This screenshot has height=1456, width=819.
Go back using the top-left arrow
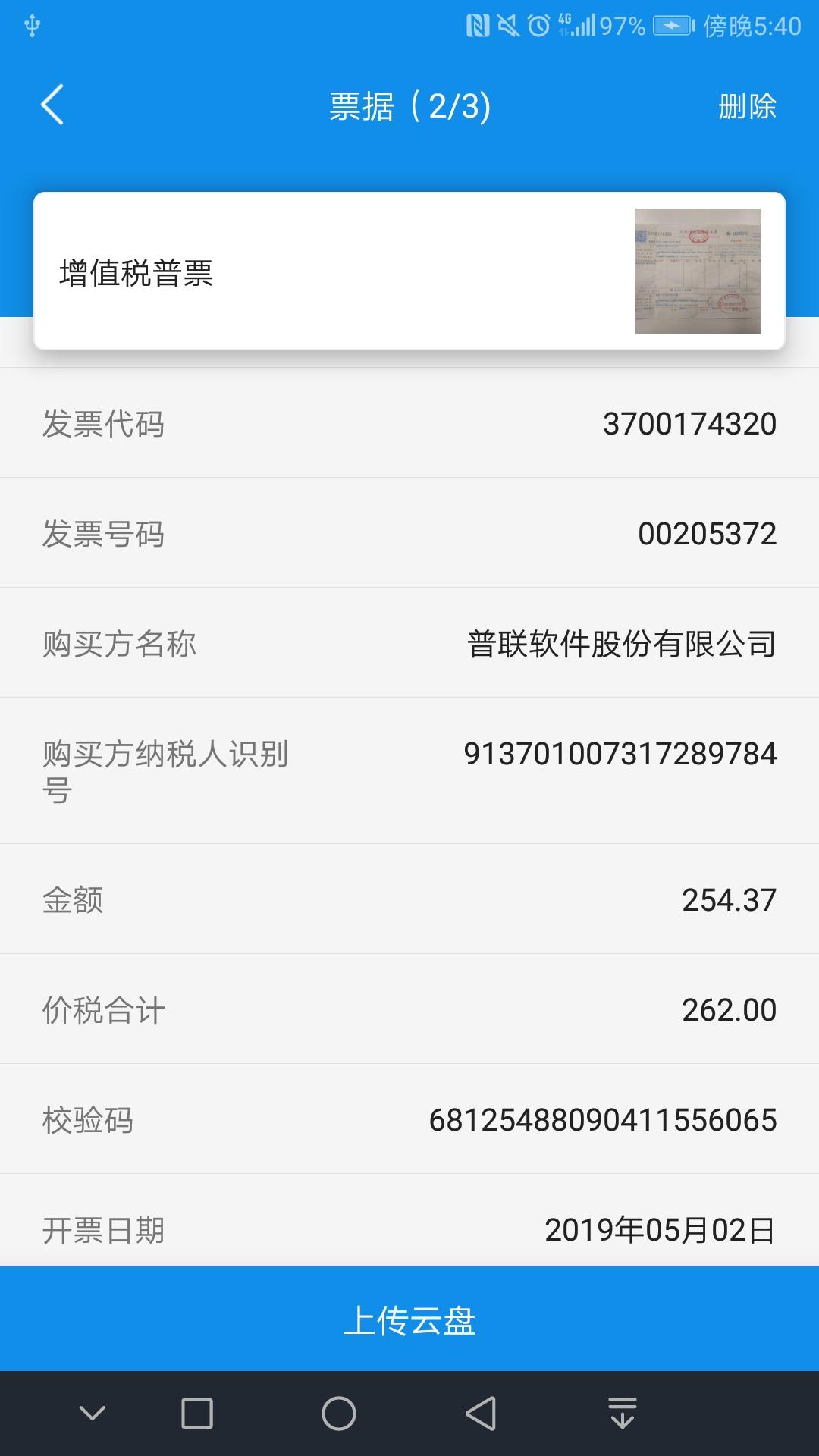click(52, 105)
